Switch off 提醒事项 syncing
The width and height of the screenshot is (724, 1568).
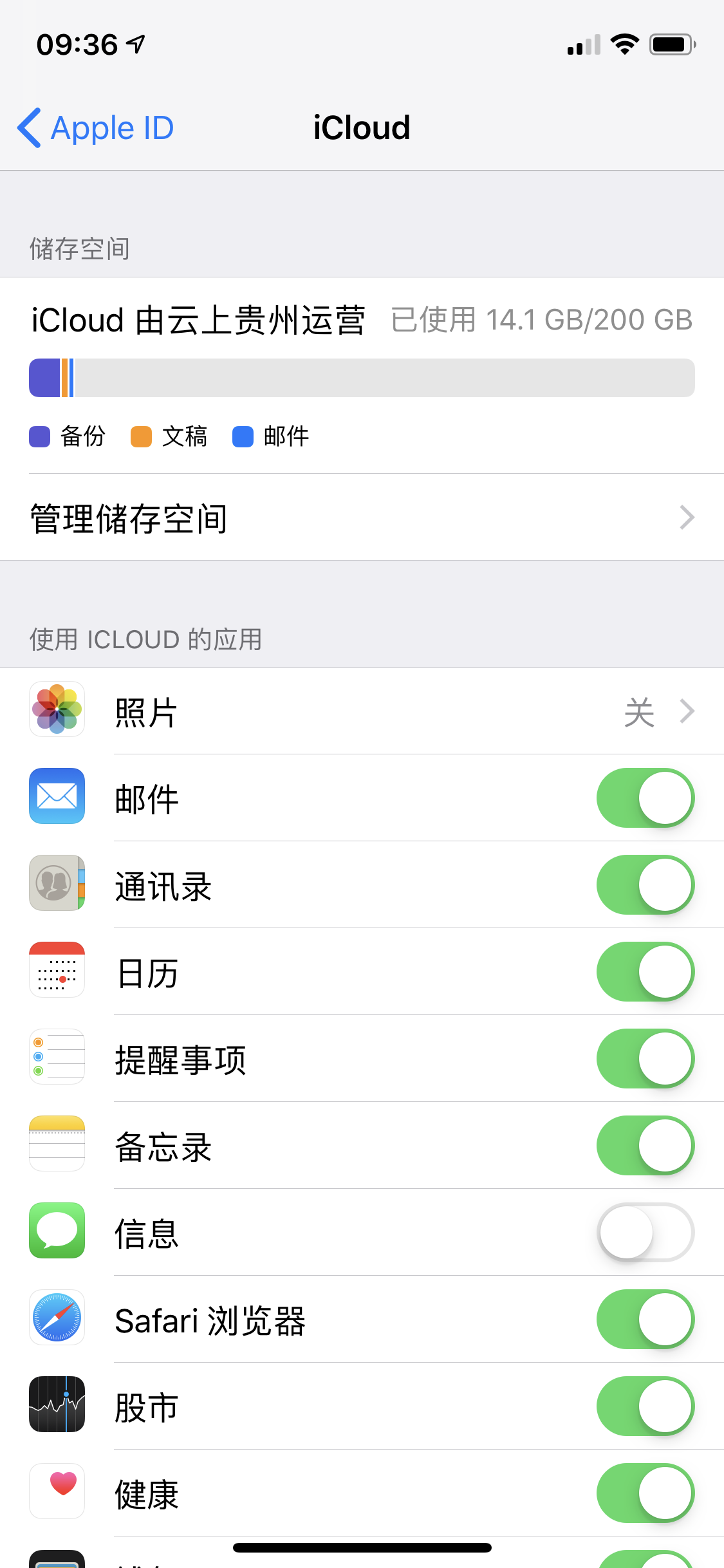click(645, 1059)
